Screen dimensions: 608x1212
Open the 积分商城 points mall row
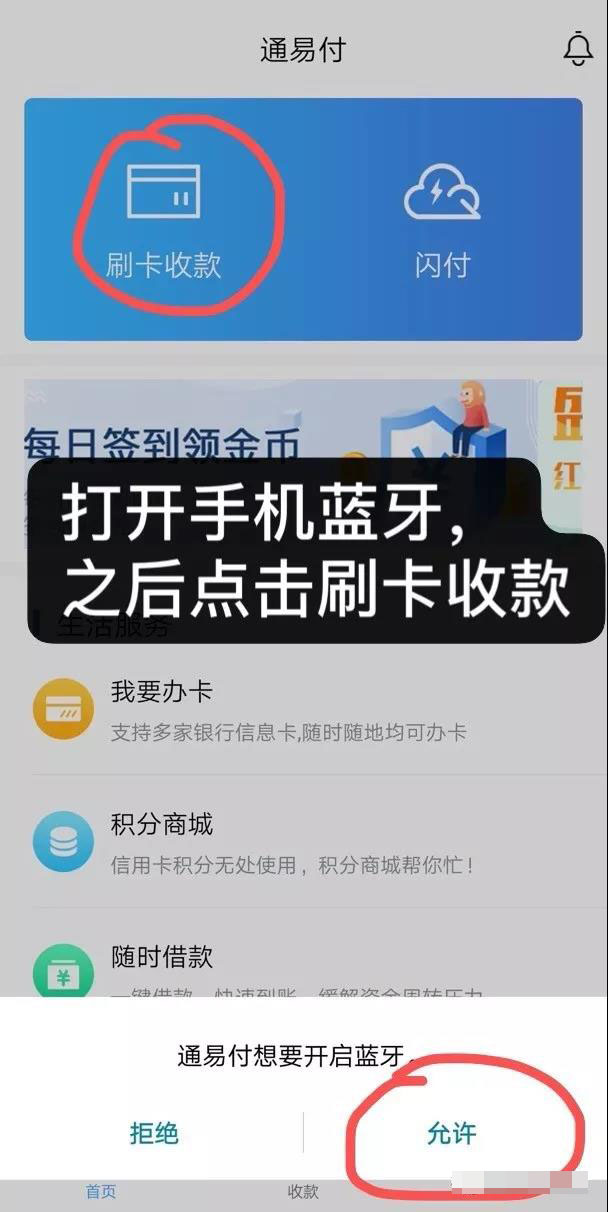300,843
